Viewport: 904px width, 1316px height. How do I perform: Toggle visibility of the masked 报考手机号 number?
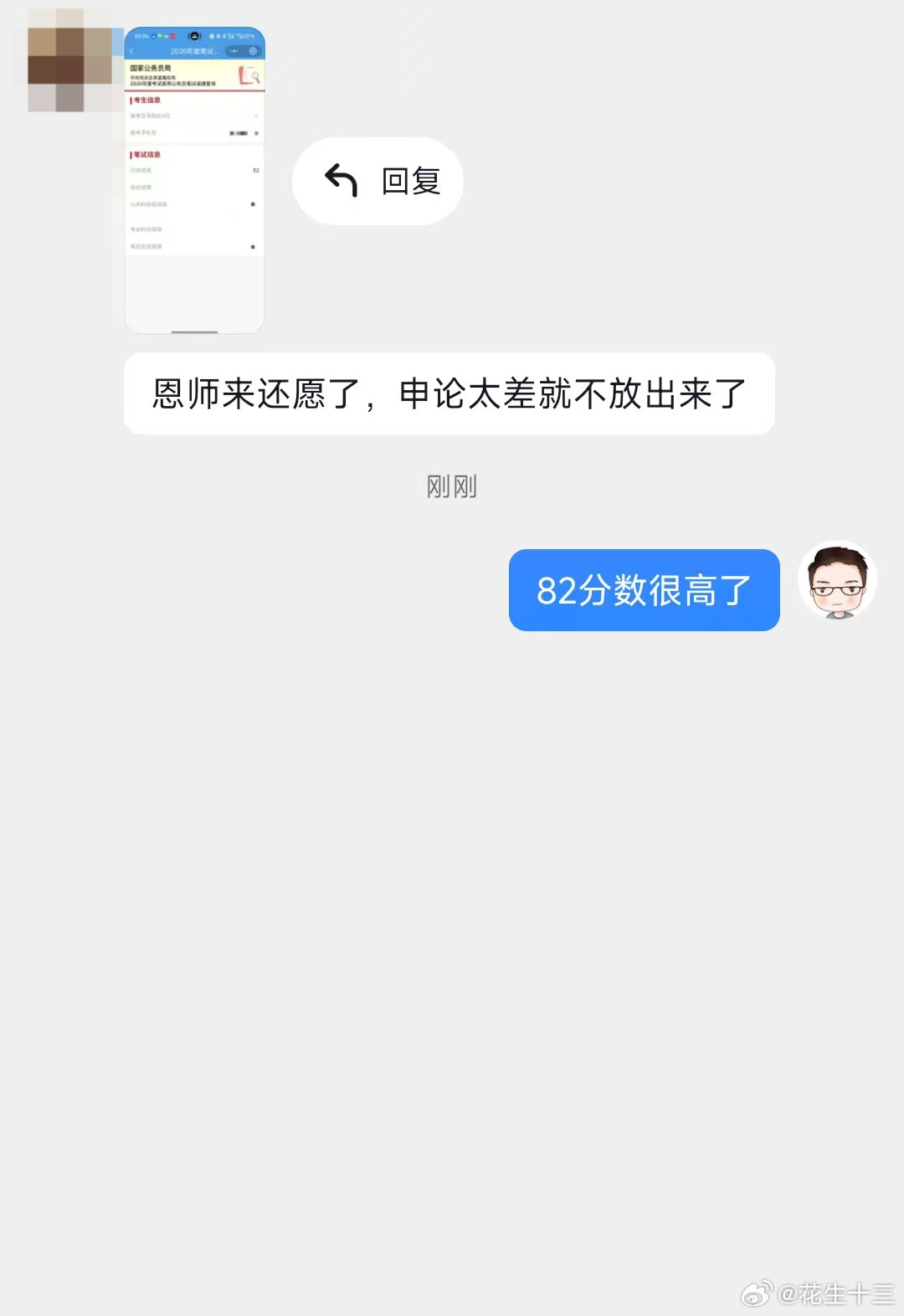(x=257, y=133)
